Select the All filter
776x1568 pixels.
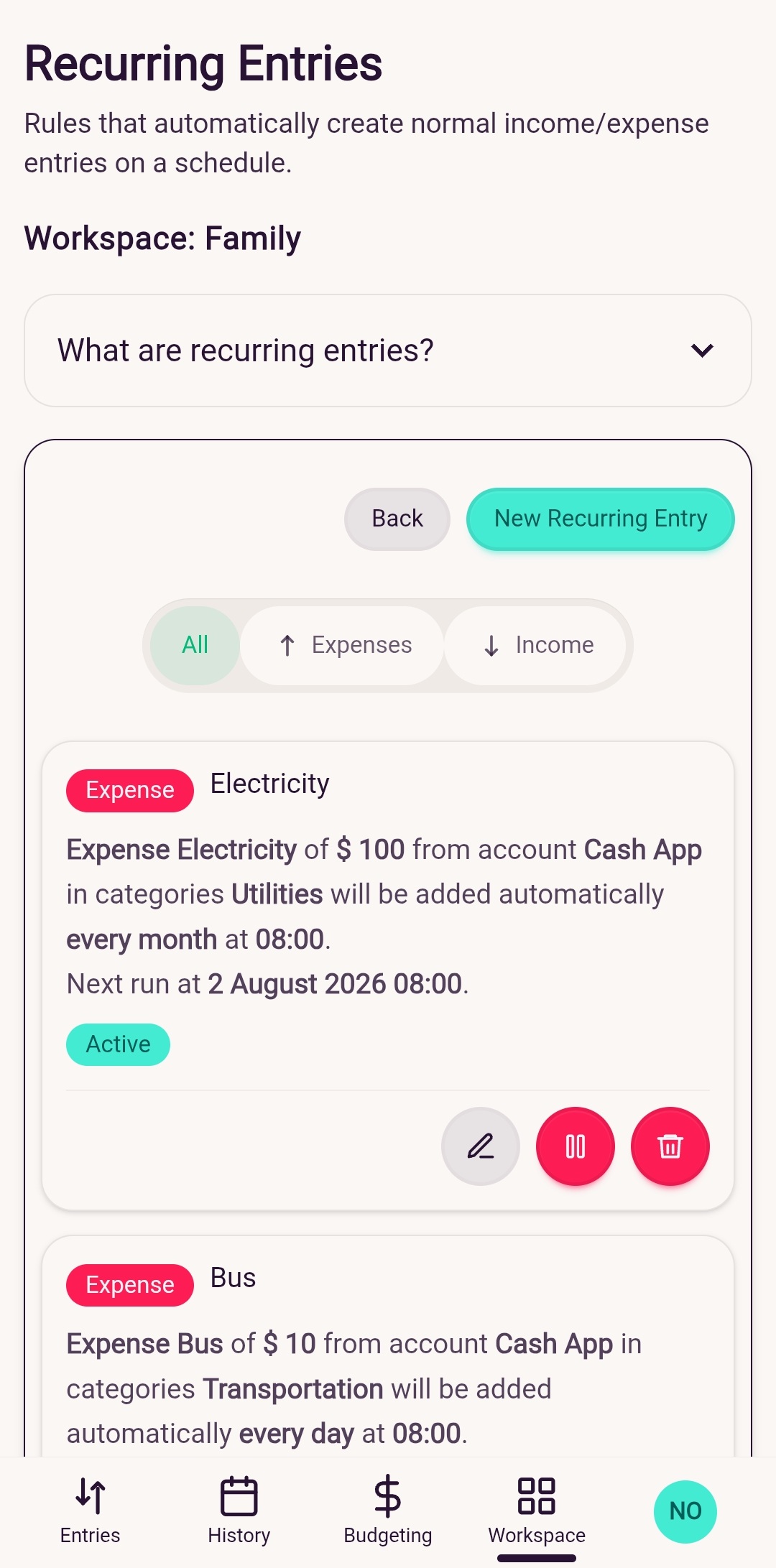pos(195,645)
